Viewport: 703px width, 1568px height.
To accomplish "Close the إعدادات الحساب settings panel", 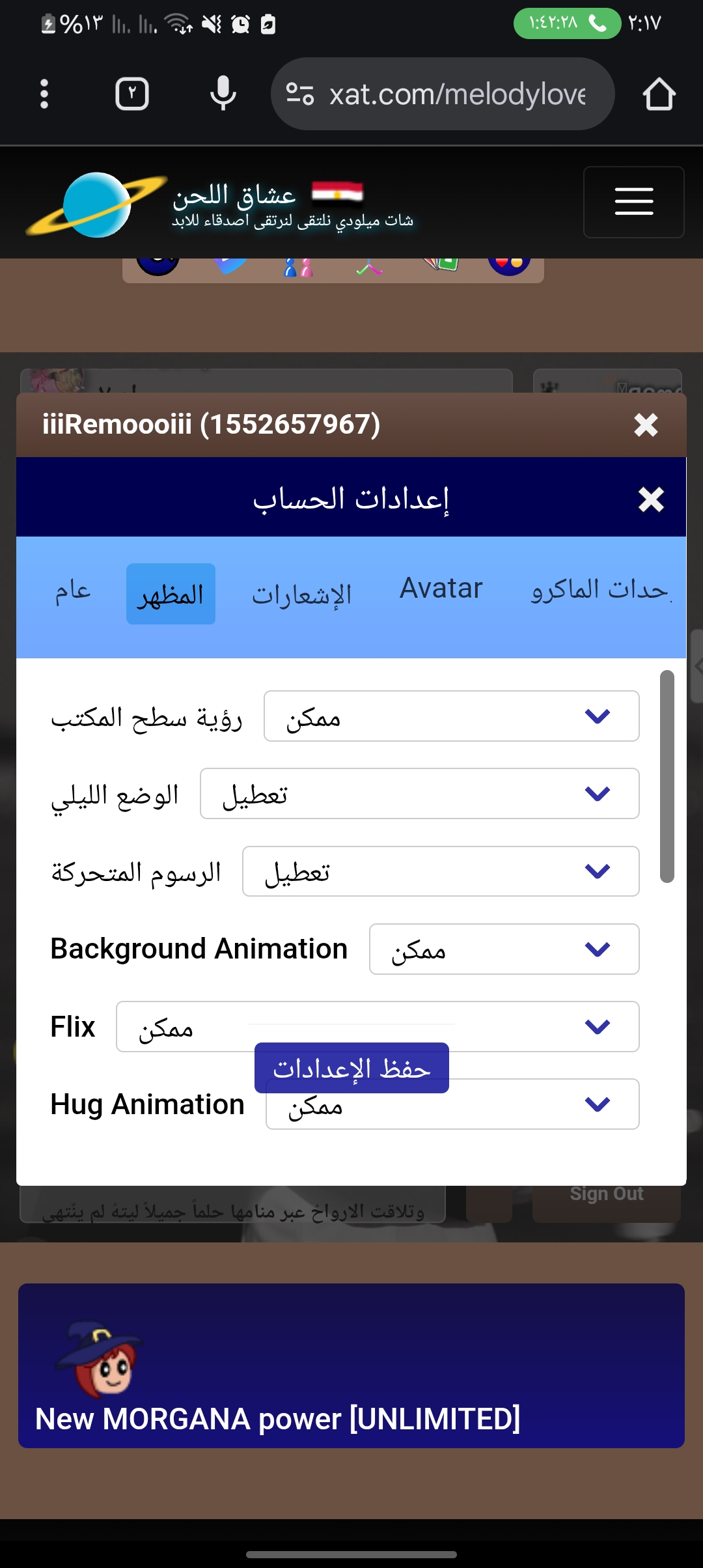I will point(651,499).
